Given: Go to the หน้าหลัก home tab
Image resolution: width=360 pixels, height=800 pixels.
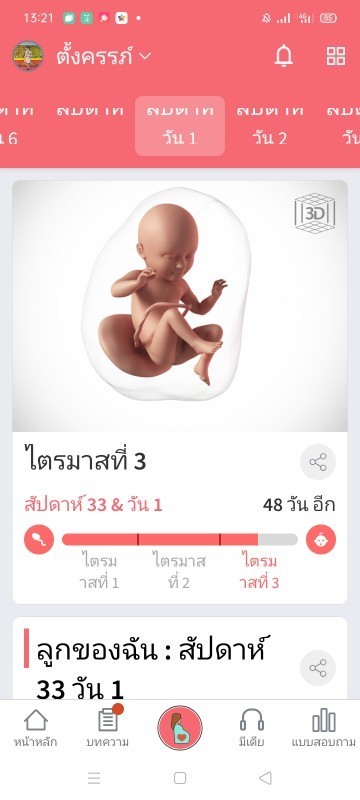Looking at the screenshot, I should pos(36,728).
